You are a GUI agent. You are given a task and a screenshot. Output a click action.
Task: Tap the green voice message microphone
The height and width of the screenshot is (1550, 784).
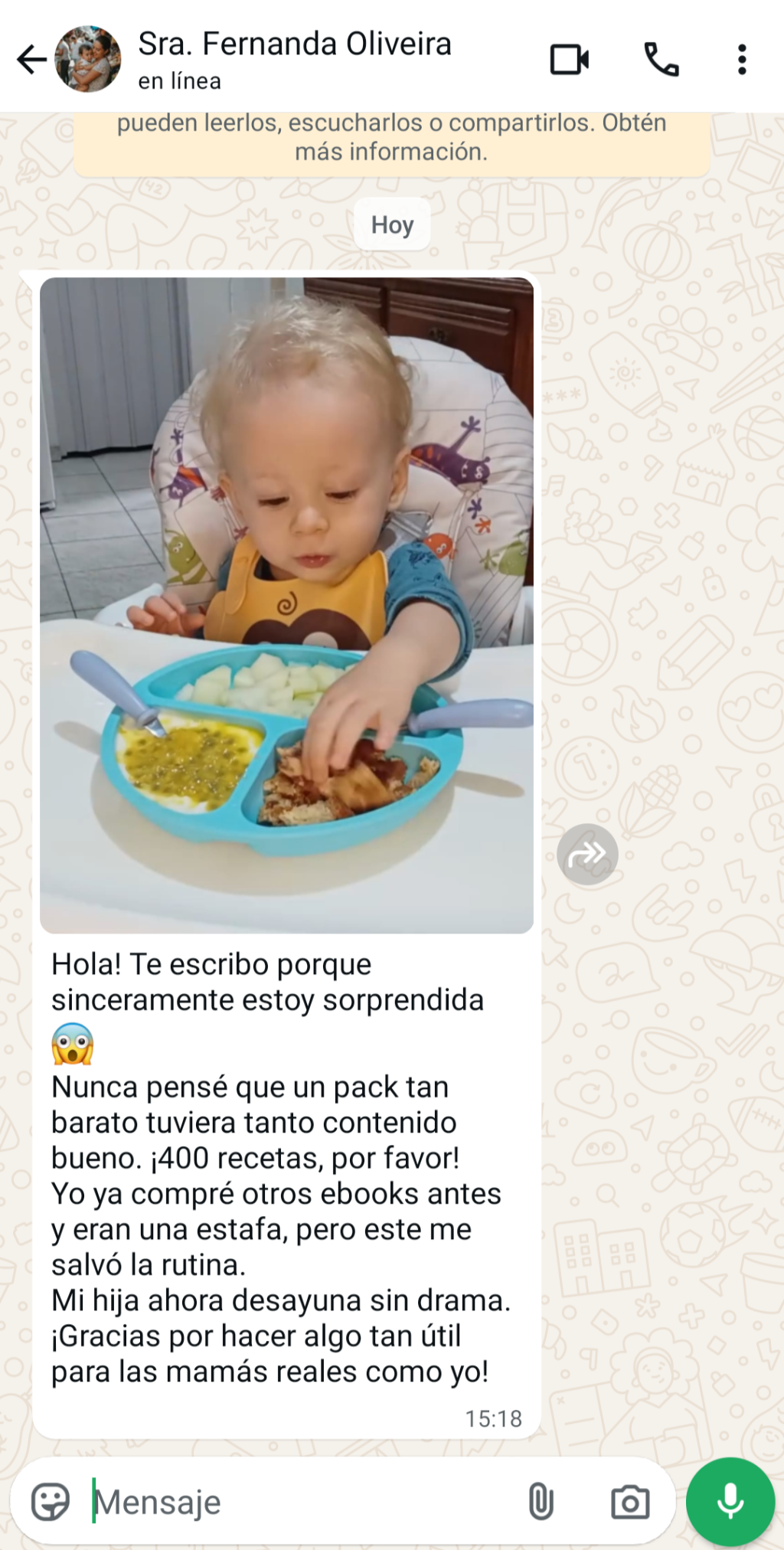tap(730, 1501)
